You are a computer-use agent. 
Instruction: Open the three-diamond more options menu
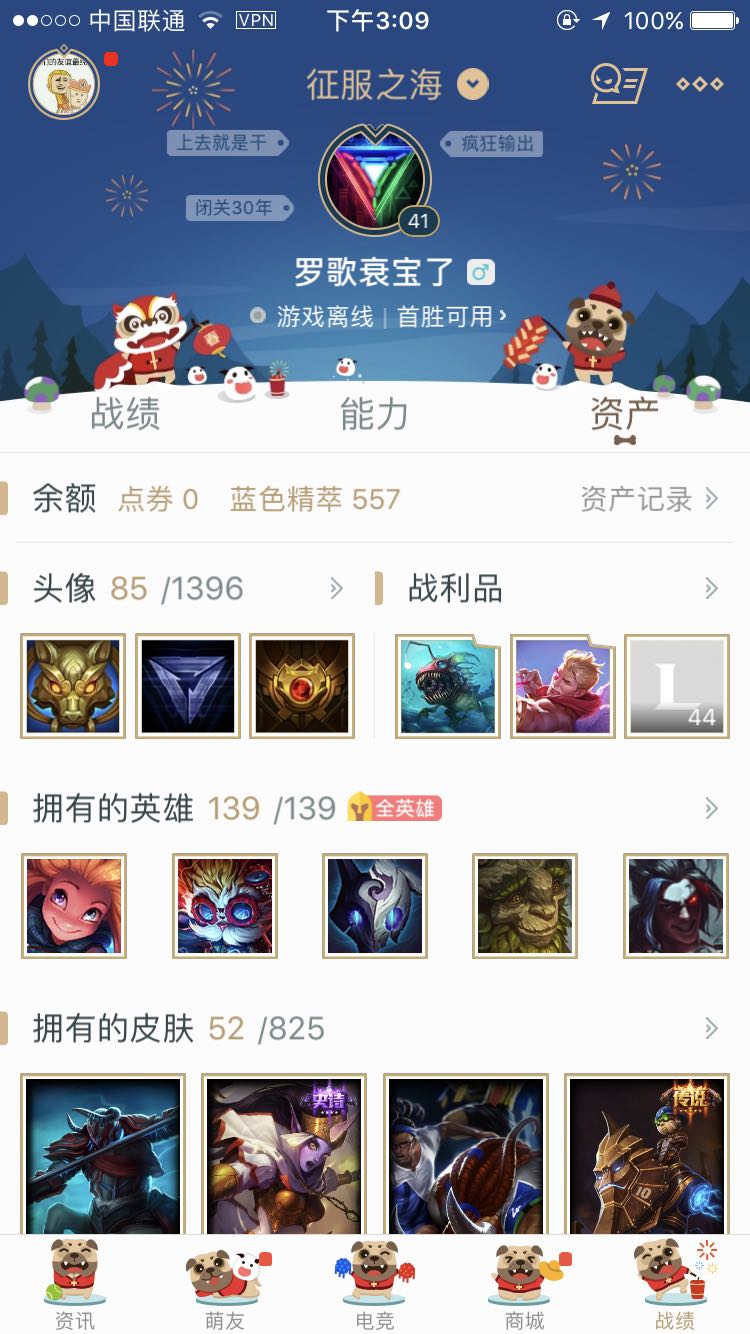point(699,84)
